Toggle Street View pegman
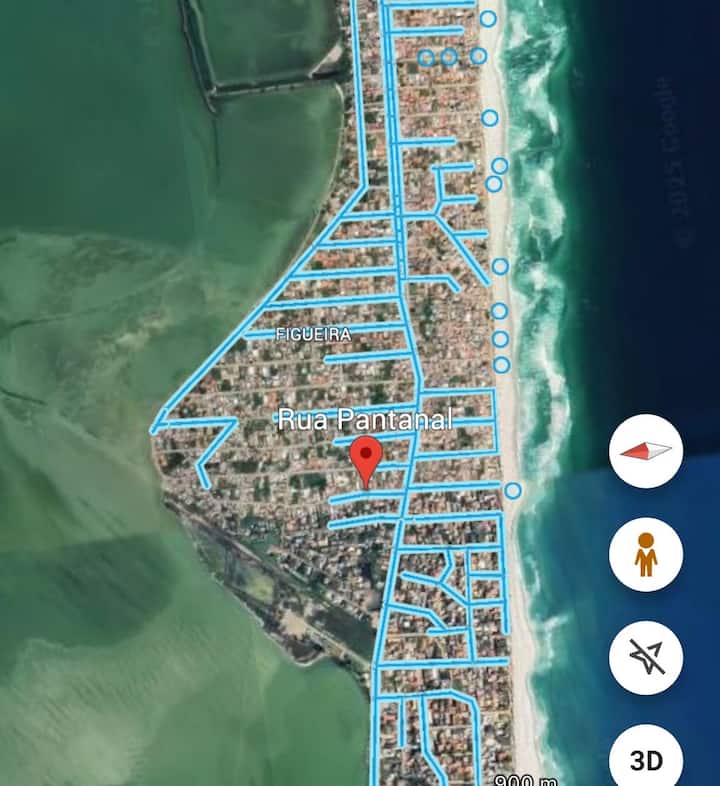The image size is (720, 786). (x=646, y=554)
